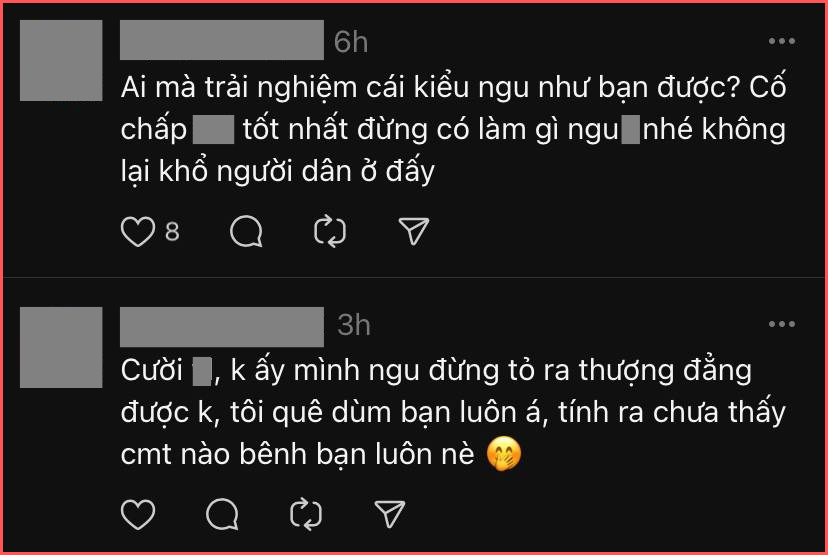
Task: Open the avatar of the 3h commenter
Action: click(61, 347)
